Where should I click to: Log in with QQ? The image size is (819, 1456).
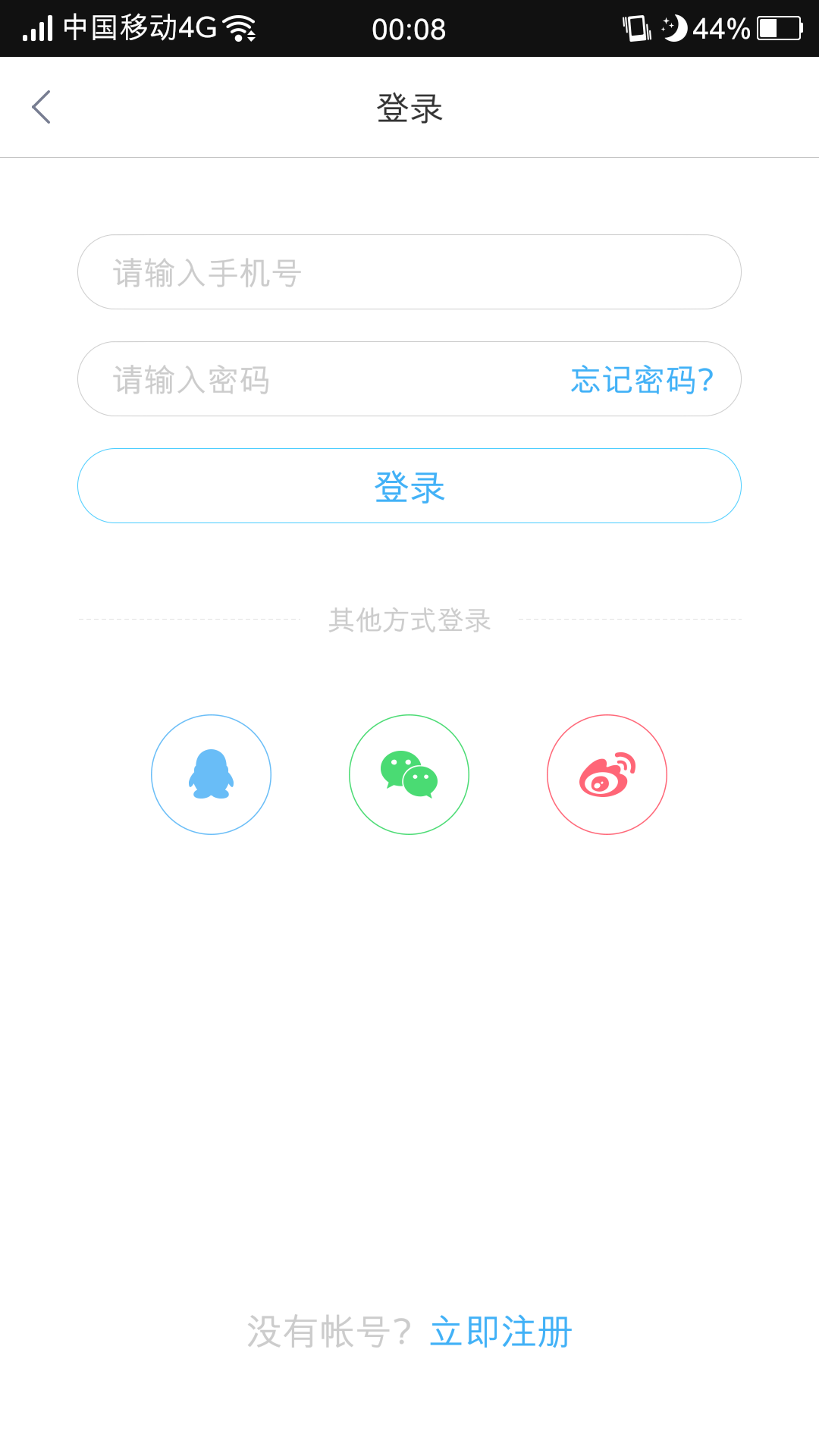click(x=211, y=774)
